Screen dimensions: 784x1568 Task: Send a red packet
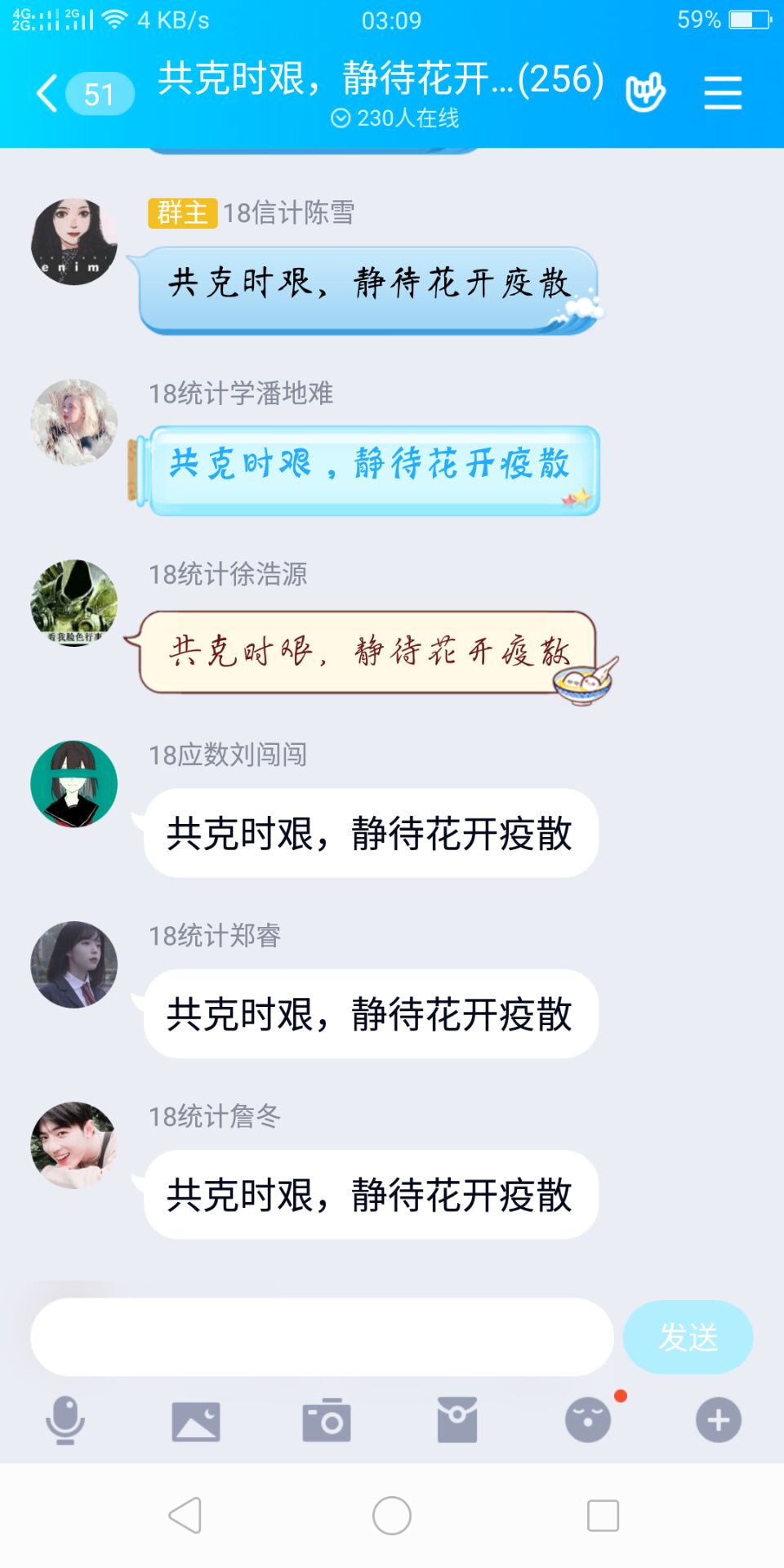(457, 1421)
